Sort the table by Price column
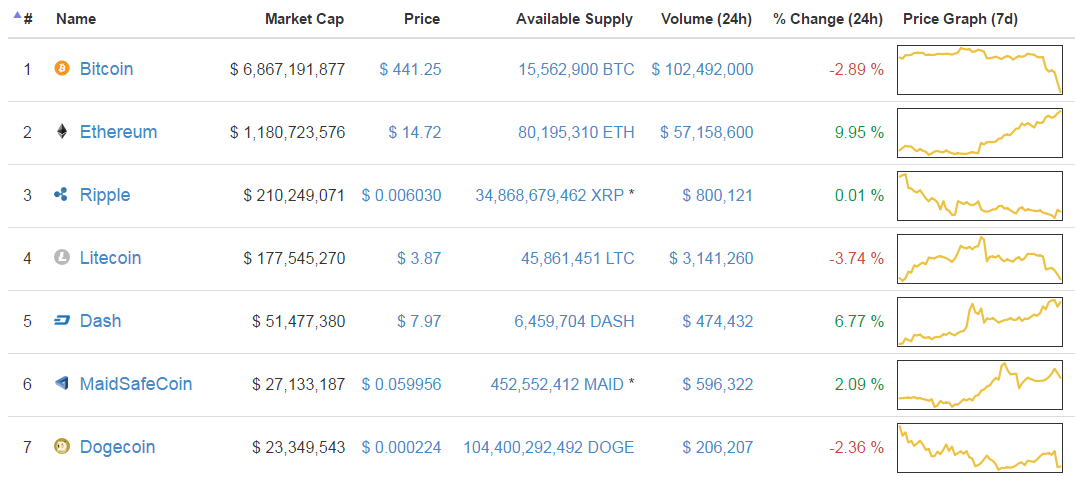 click(421, 19)
